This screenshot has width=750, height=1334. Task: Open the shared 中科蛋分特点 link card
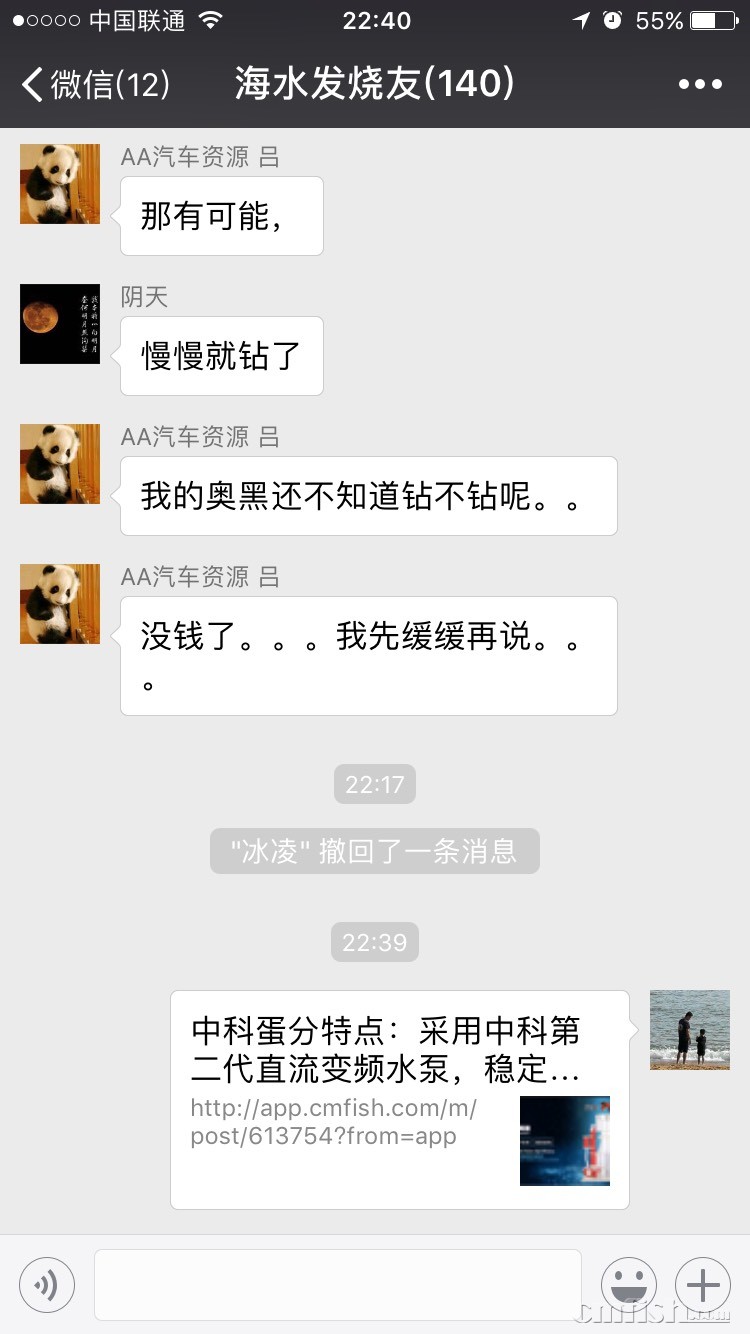tap(399, 1099)
